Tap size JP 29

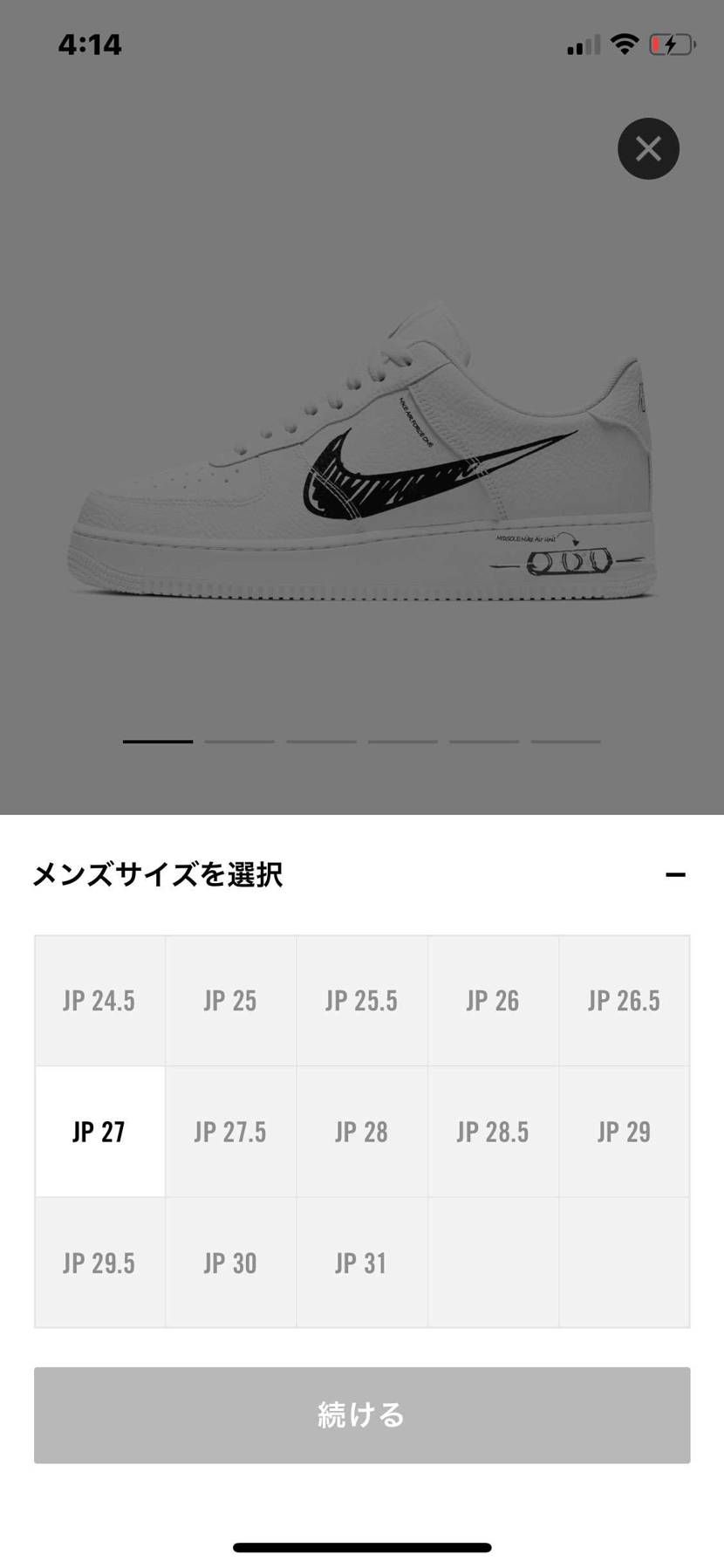point(624,1132)
